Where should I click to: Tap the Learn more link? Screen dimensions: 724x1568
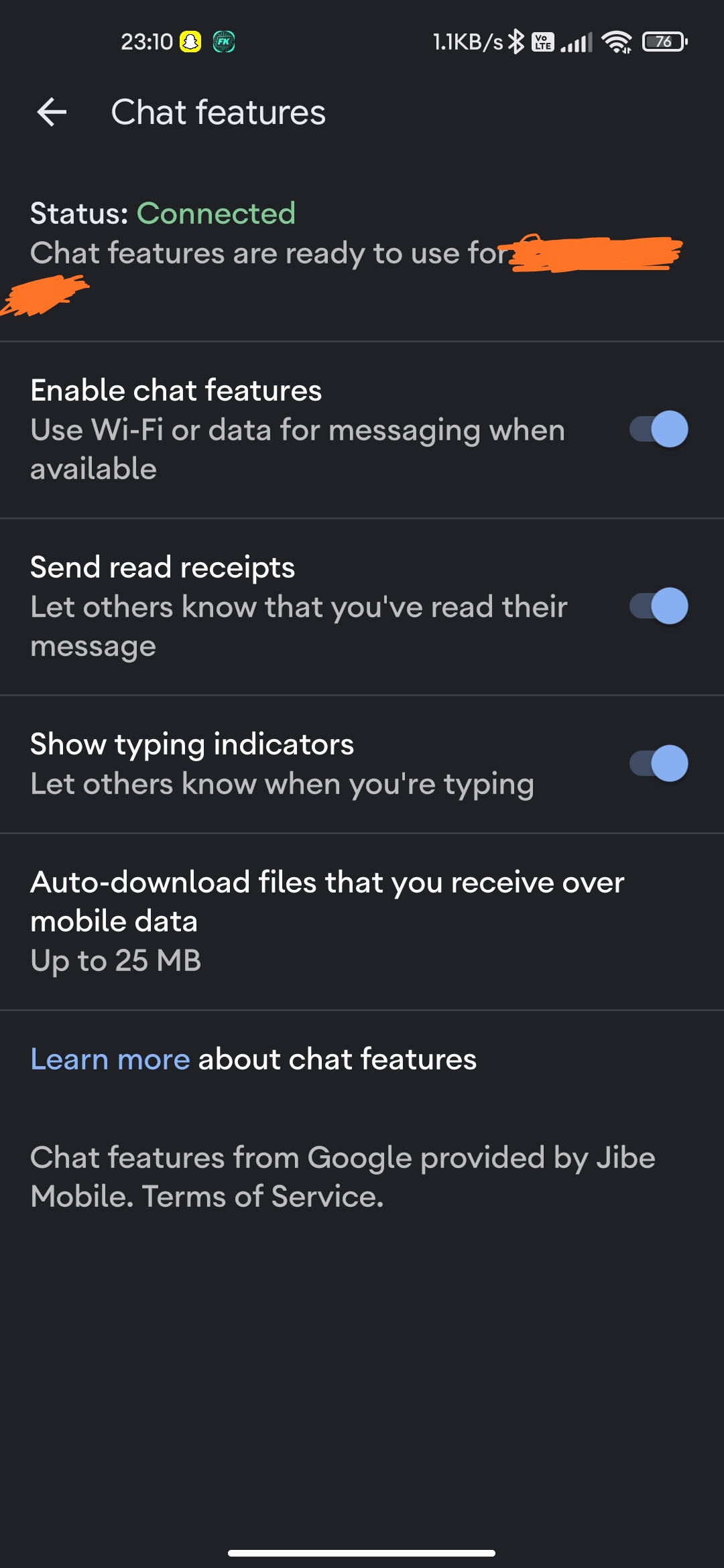pos(111,1059)
